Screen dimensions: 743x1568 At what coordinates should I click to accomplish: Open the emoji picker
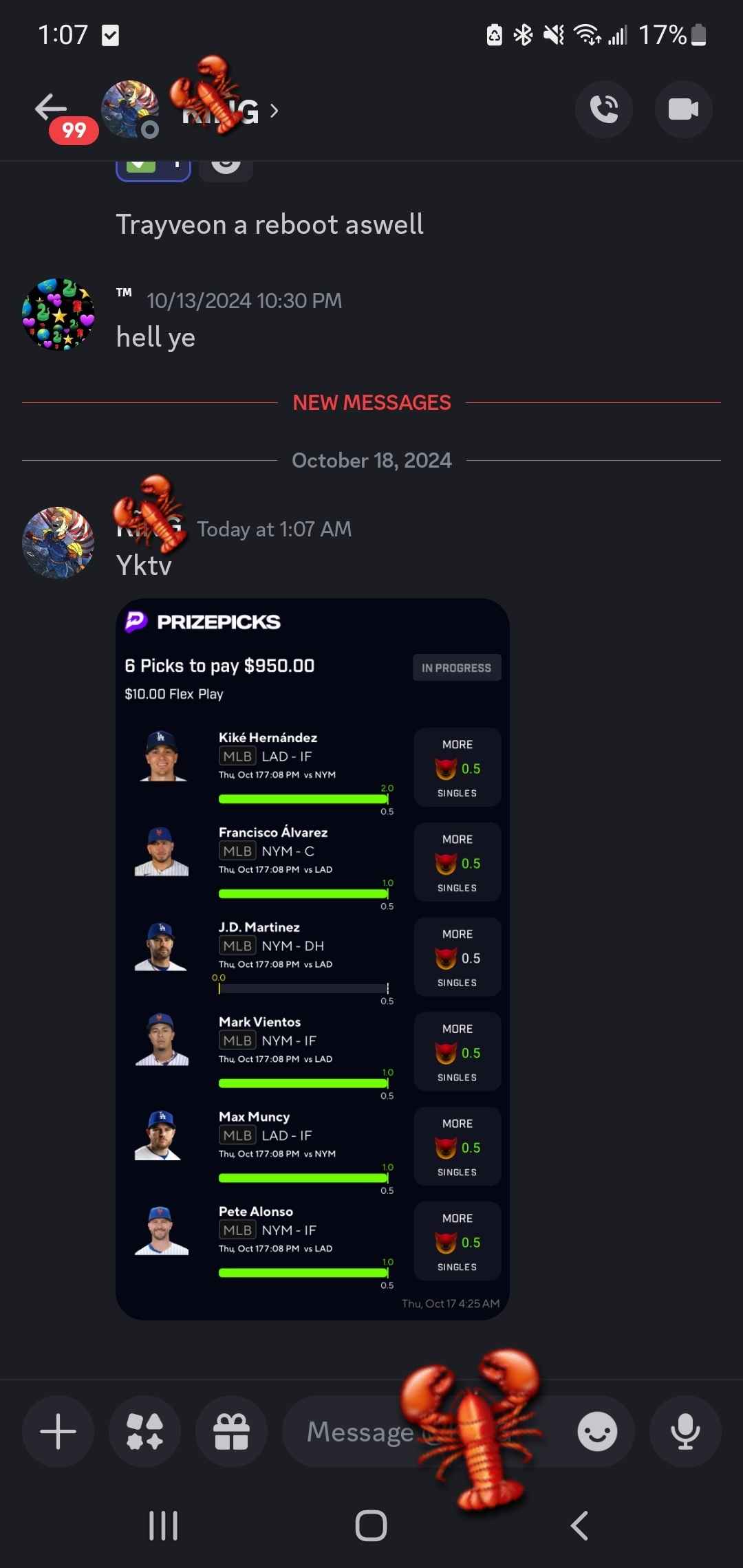click(596, 1432)
